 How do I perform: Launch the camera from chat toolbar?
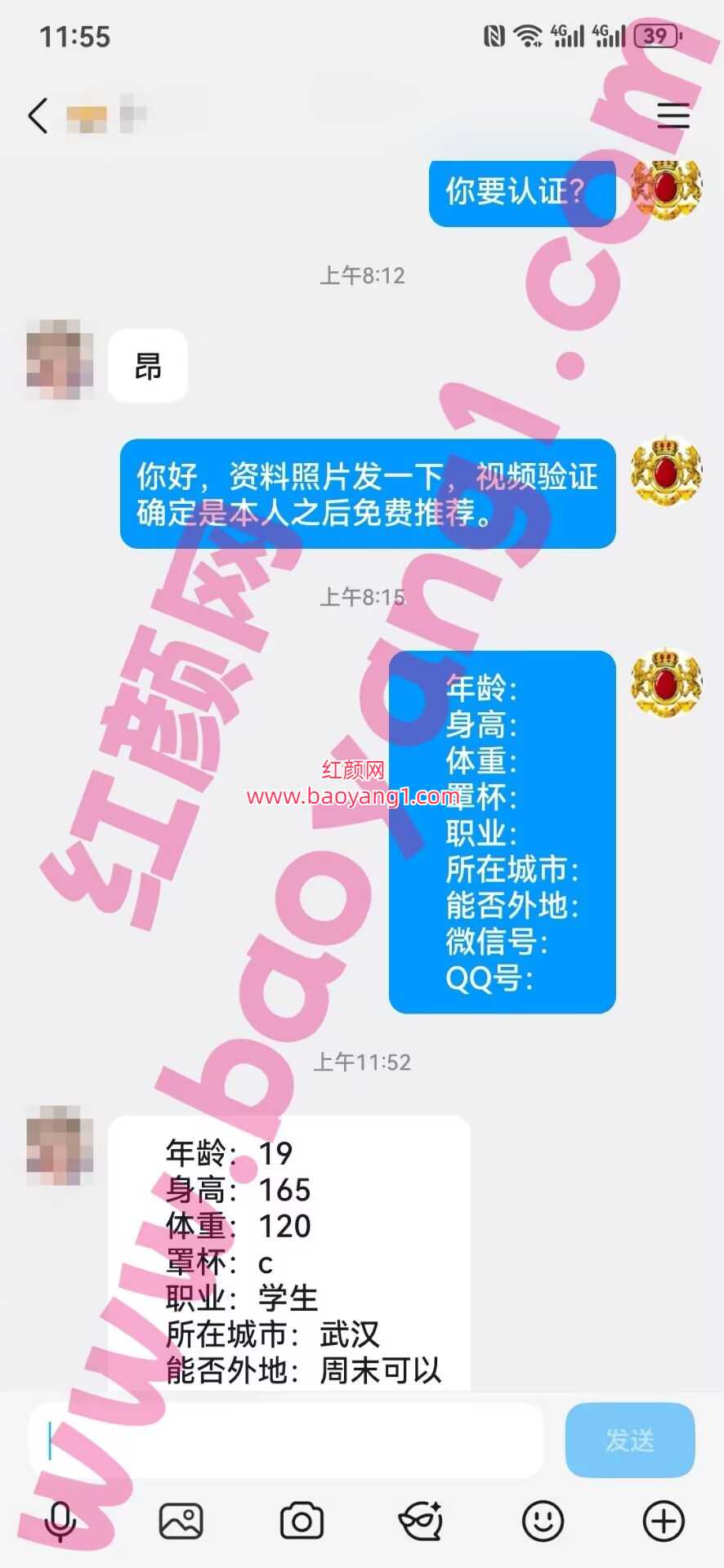(302, 1521)
